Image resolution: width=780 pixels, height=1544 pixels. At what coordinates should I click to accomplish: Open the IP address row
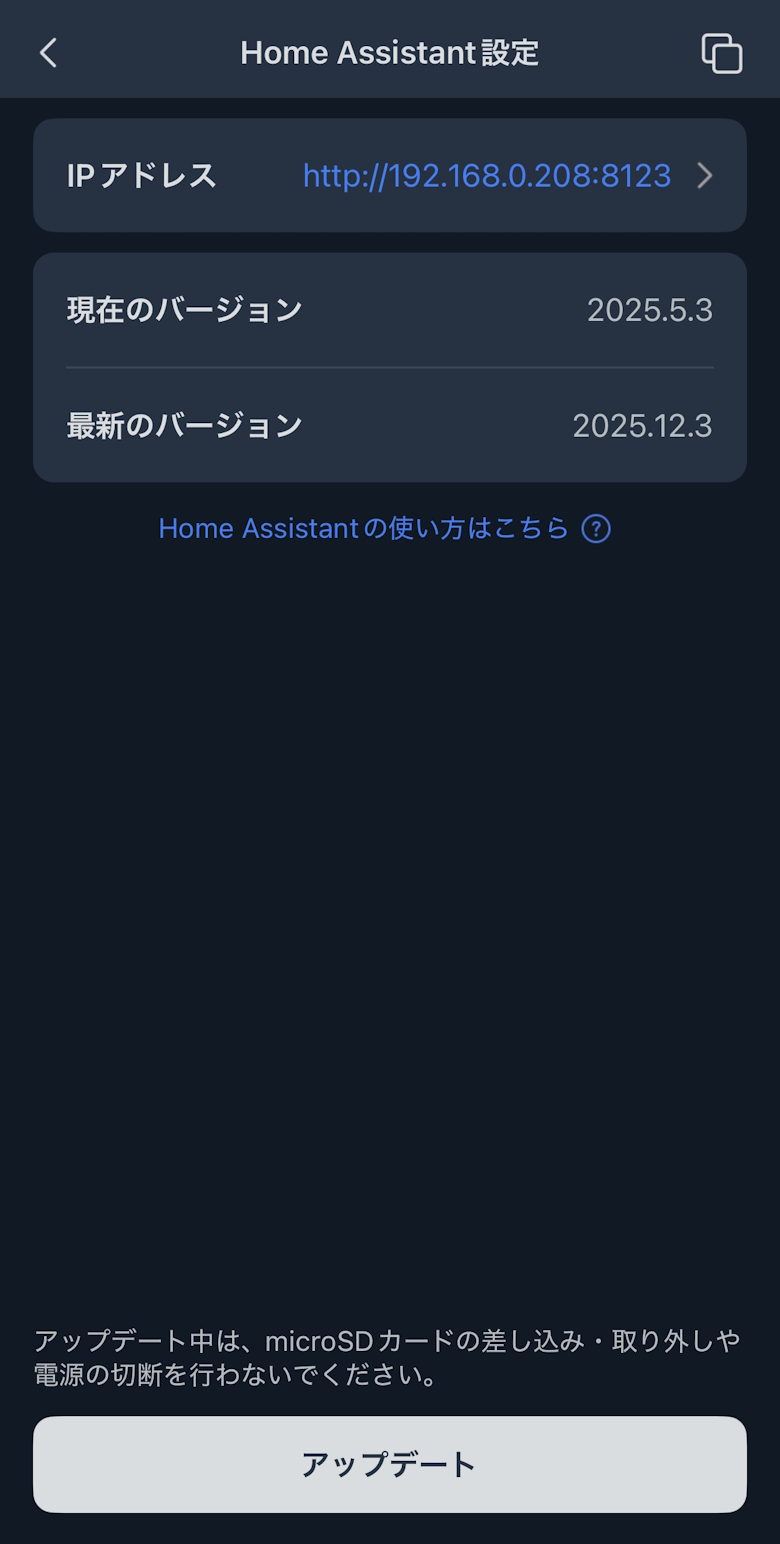click(390, 176)
